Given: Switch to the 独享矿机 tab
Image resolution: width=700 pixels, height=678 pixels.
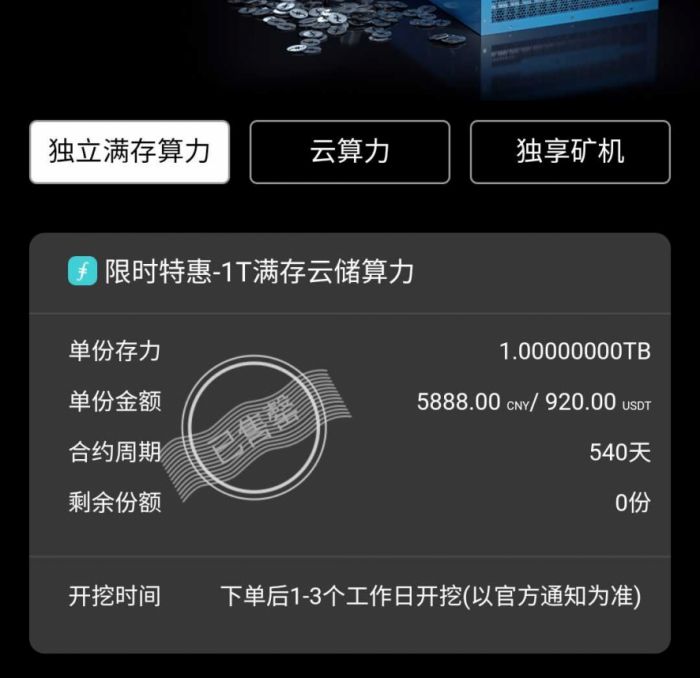Looking at the screenshot, I should [x=570, y=152].
